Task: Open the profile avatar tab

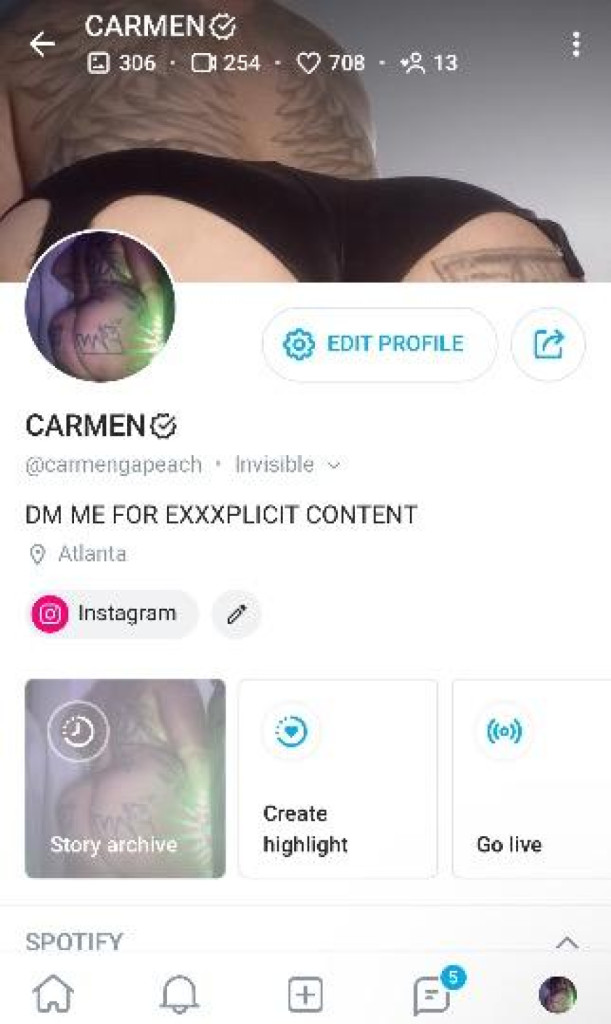Action: pos(557,994)
